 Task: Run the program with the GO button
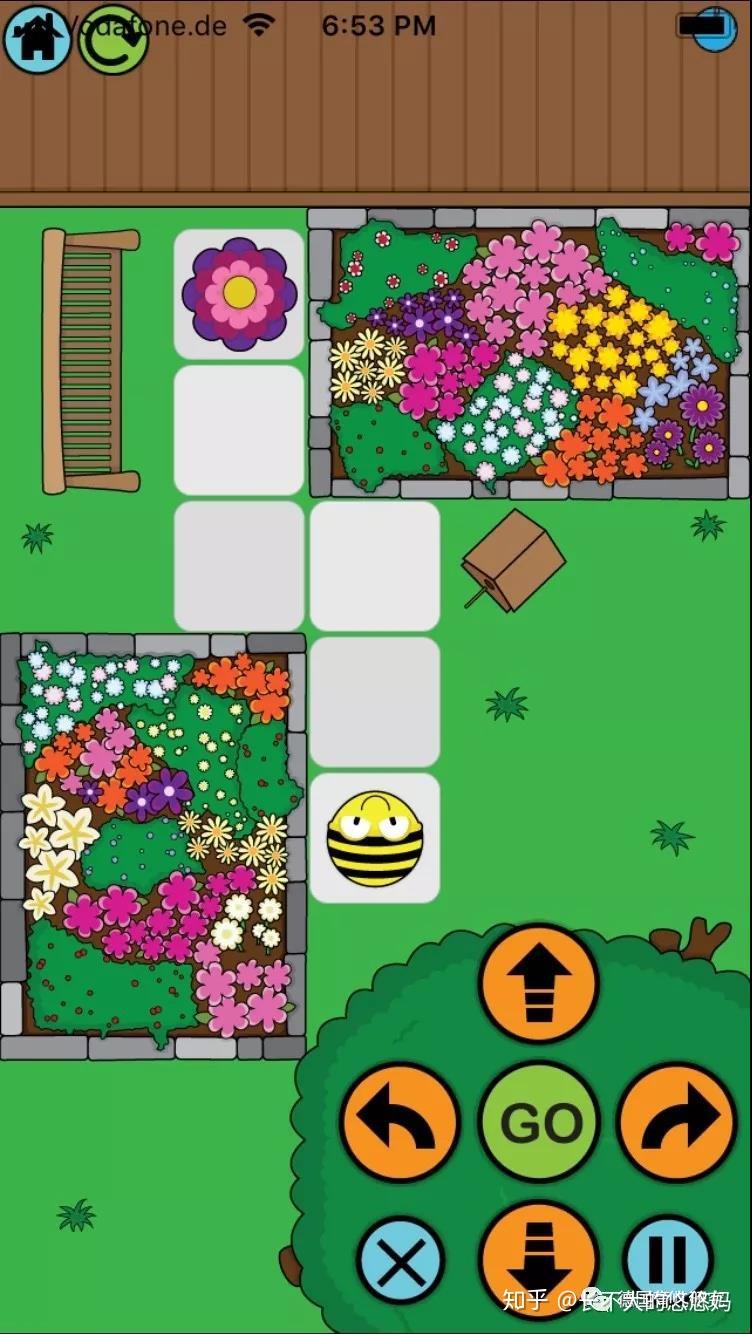pos(539,1122)
